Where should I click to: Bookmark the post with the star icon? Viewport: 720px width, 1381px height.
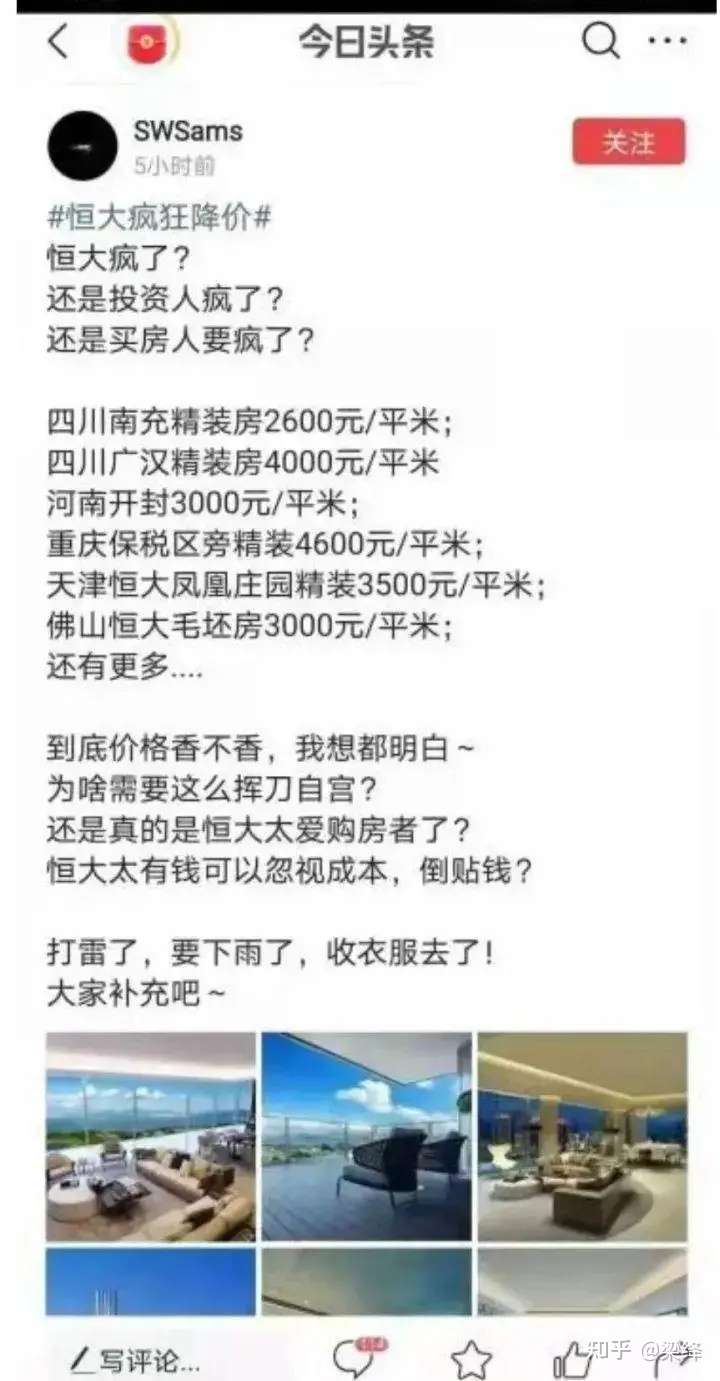coord(471,1359)
